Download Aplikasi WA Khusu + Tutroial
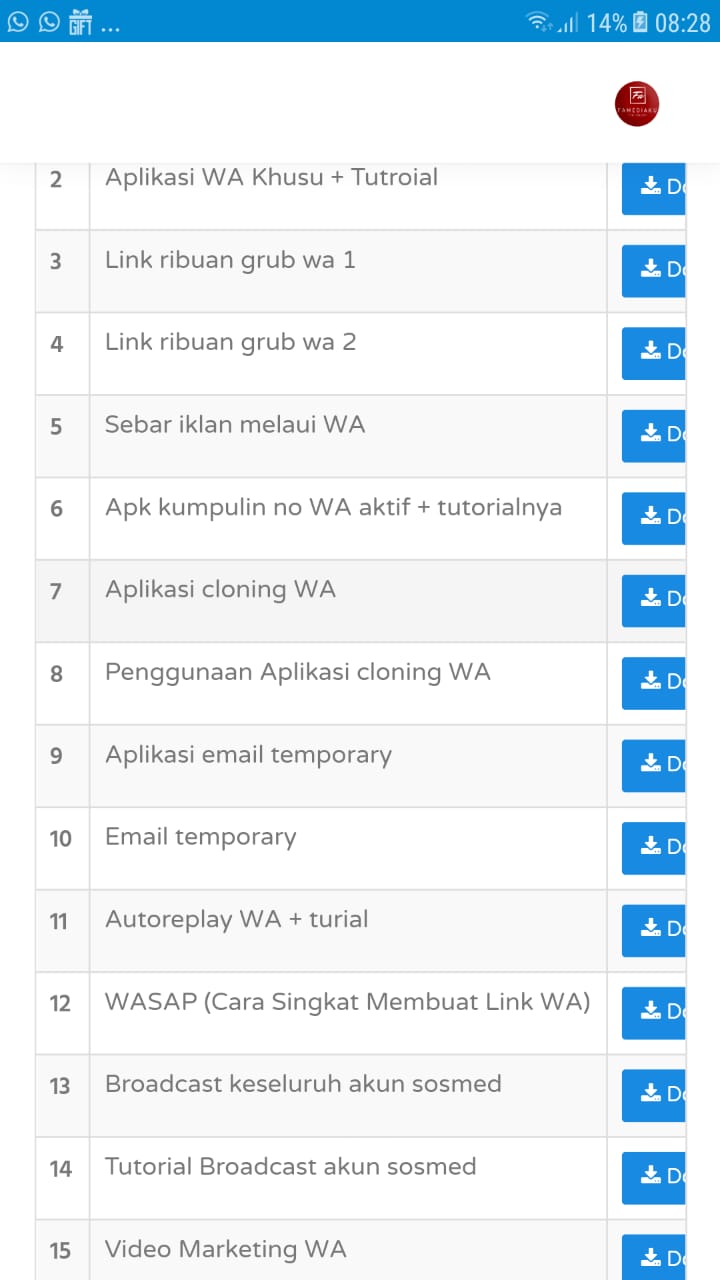This screenshot has width=720, height=1280. tap(654, 187)
